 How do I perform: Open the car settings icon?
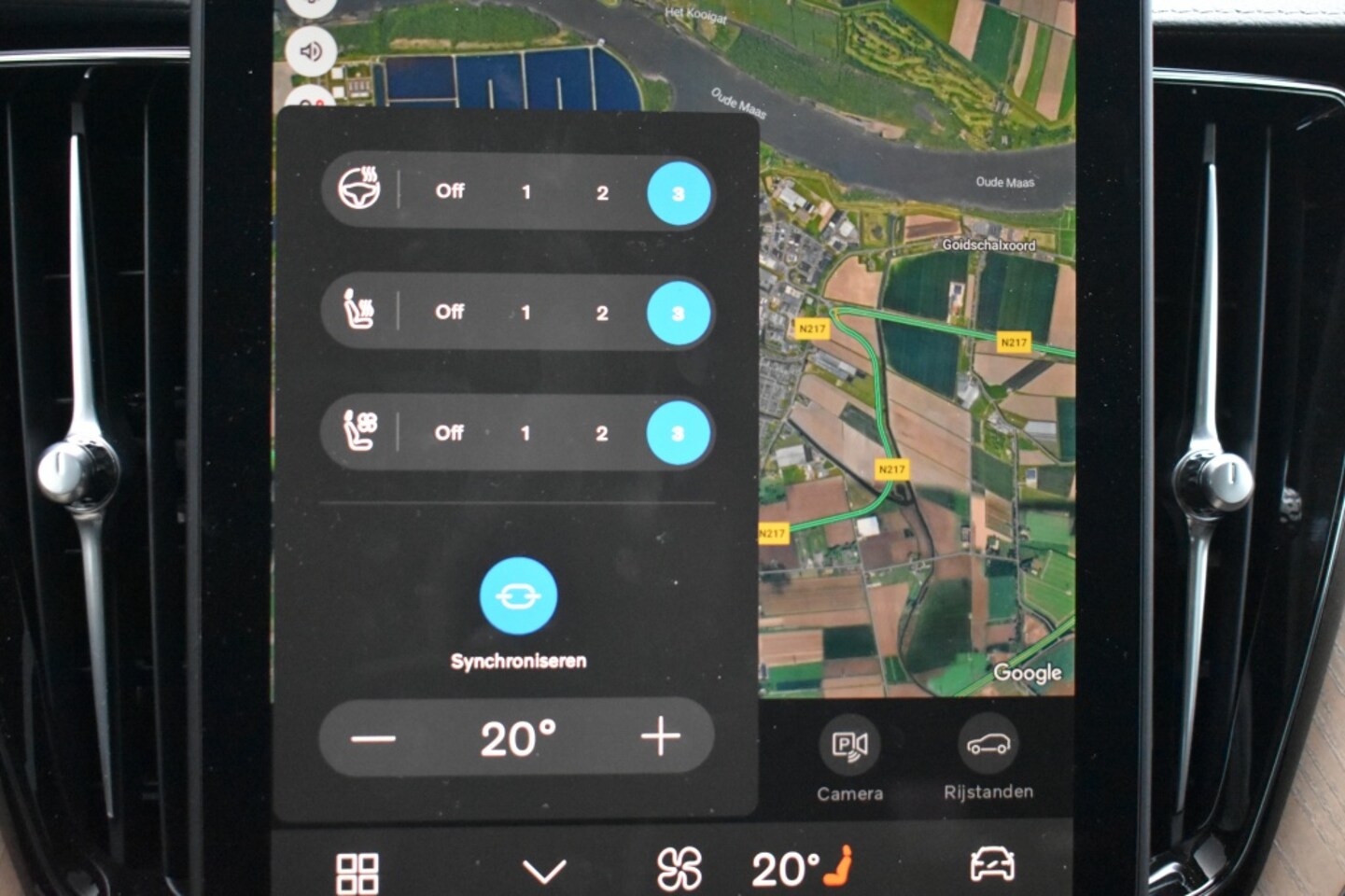point(991,865)
